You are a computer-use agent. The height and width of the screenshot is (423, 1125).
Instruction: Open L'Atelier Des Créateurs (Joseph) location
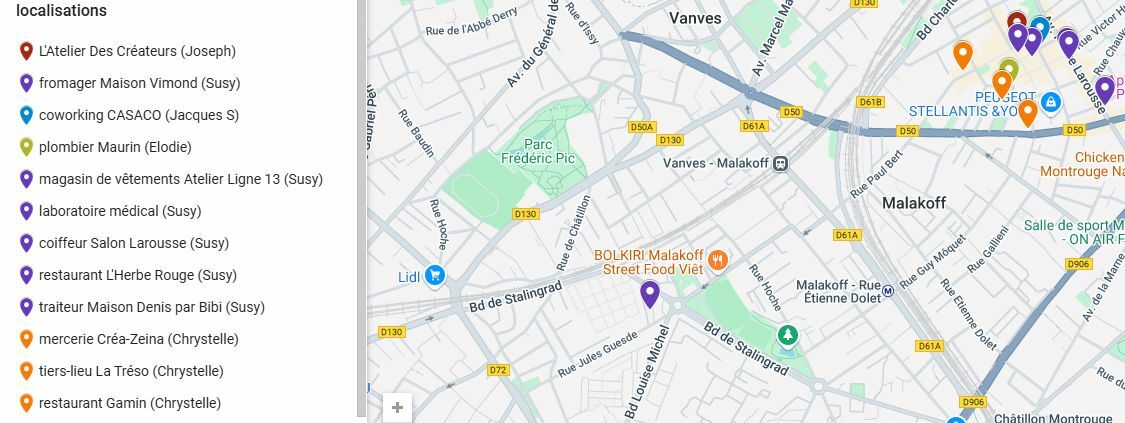(x=137, y=51)
